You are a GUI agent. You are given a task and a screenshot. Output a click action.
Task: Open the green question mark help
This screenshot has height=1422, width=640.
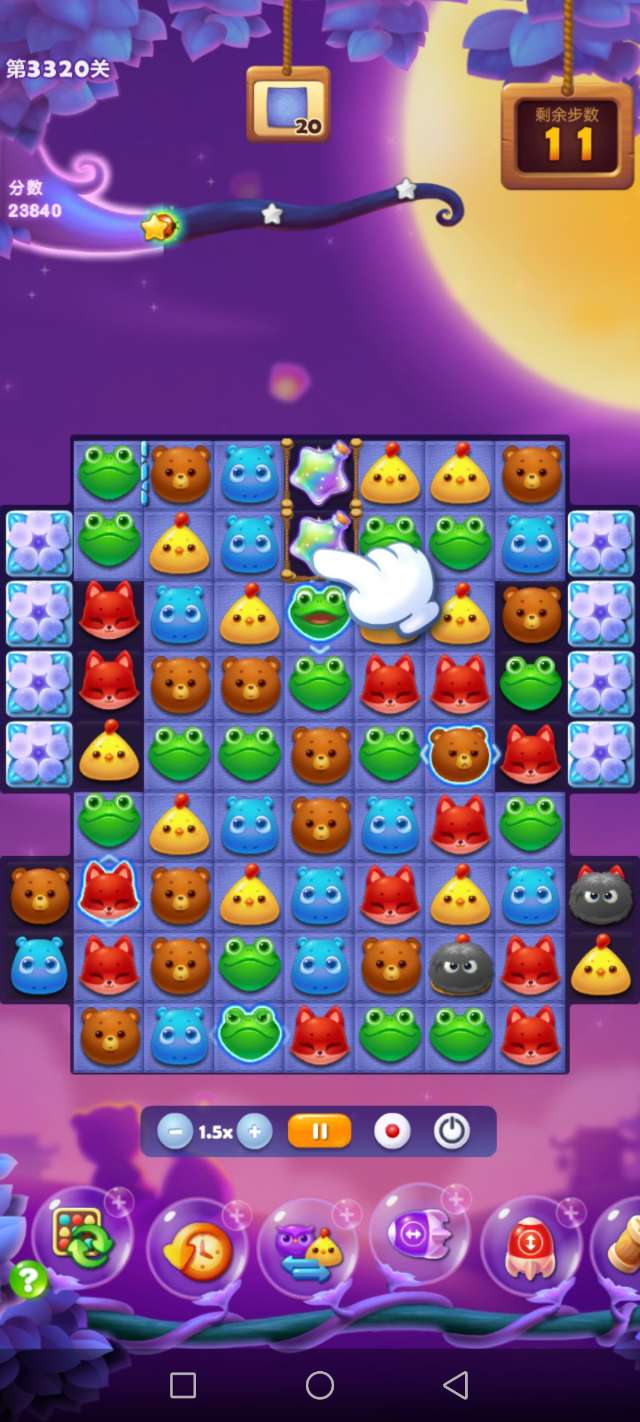point(29,1279)
